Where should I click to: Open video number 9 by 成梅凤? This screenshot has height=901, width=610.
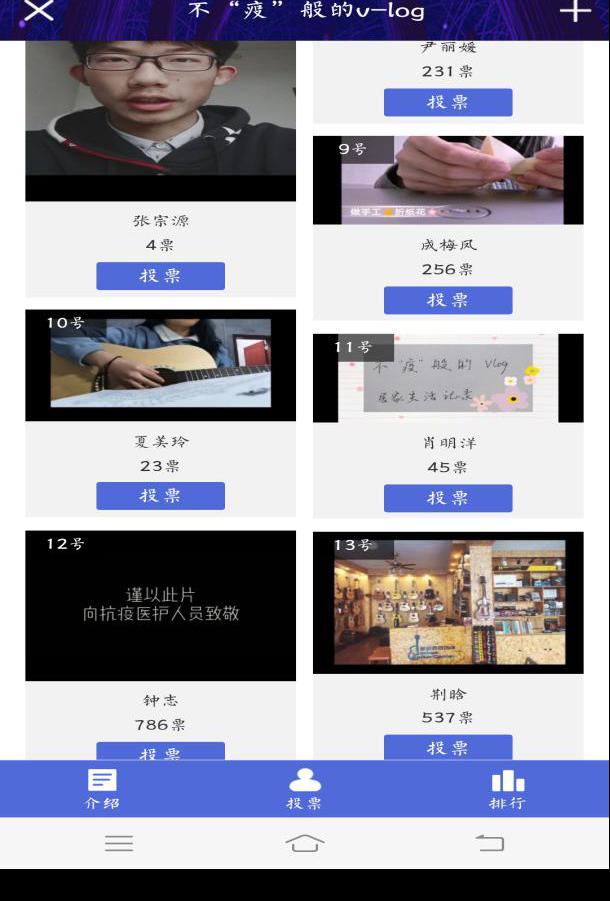click(x=448, y=180)
